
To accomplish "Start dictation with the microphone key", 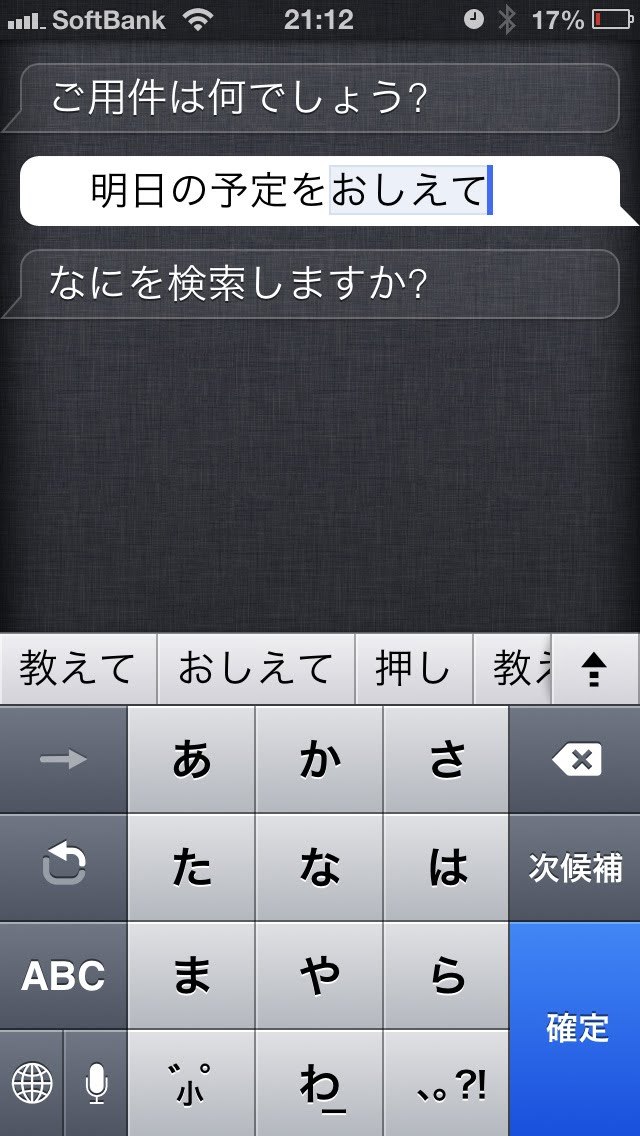I will click(x=96, y=1083).
